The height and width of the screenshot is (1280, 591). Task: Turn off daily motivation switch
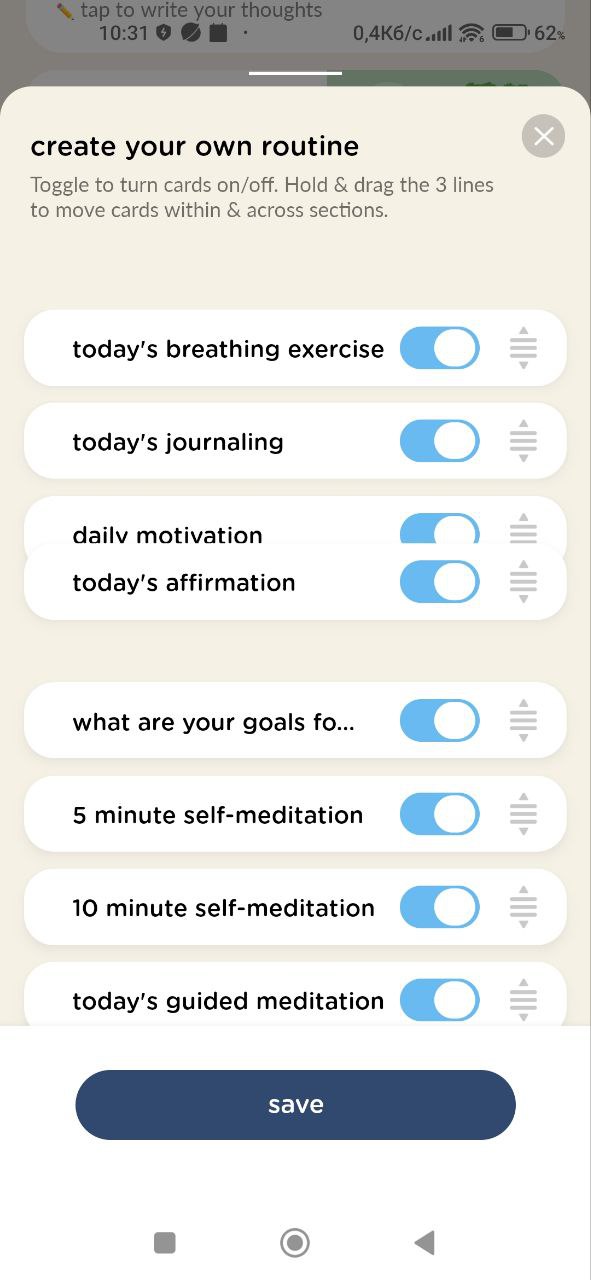(440, 529)
